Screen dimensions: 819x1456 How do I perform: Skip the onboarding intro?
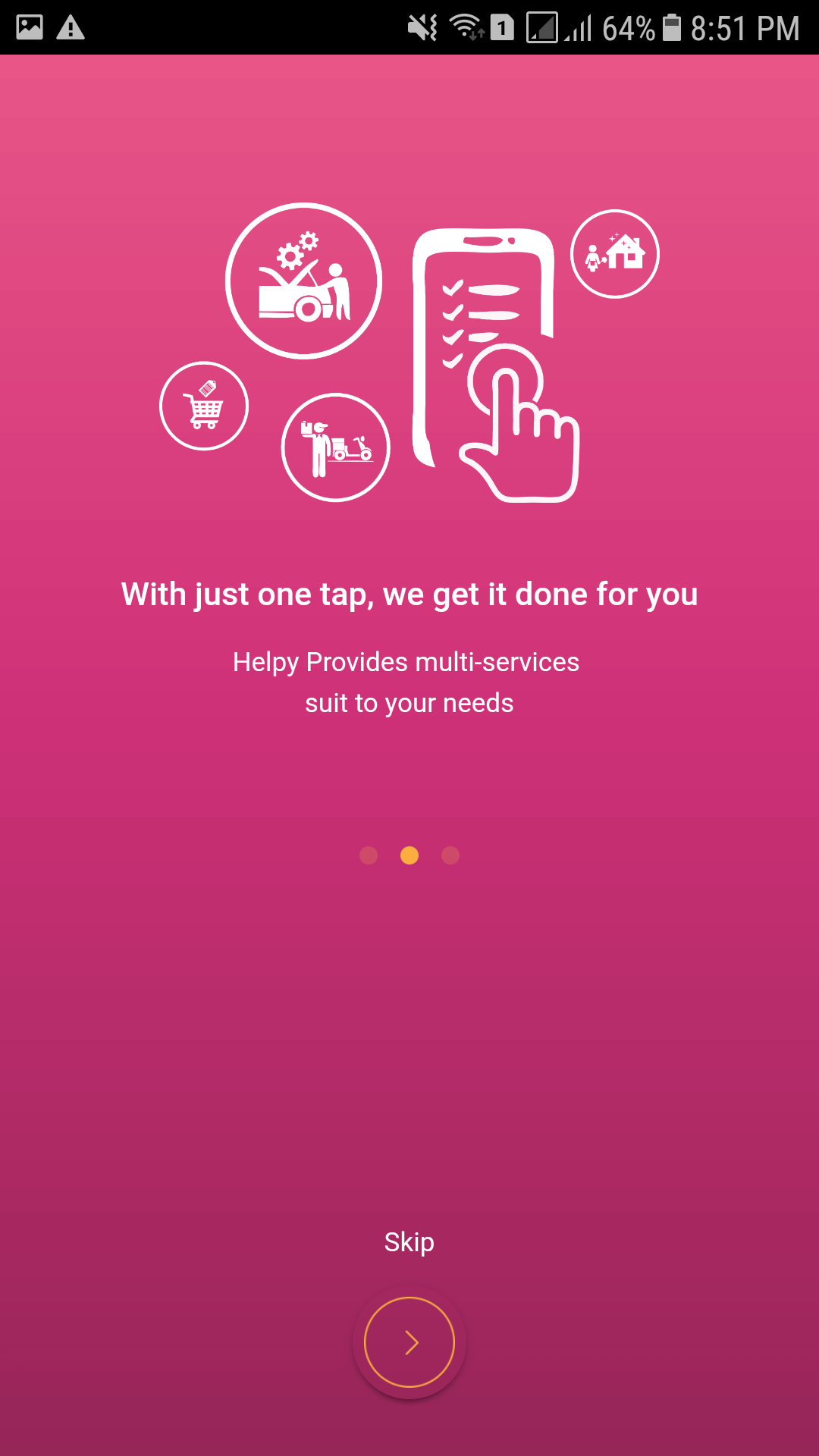tap(409, 1242)
